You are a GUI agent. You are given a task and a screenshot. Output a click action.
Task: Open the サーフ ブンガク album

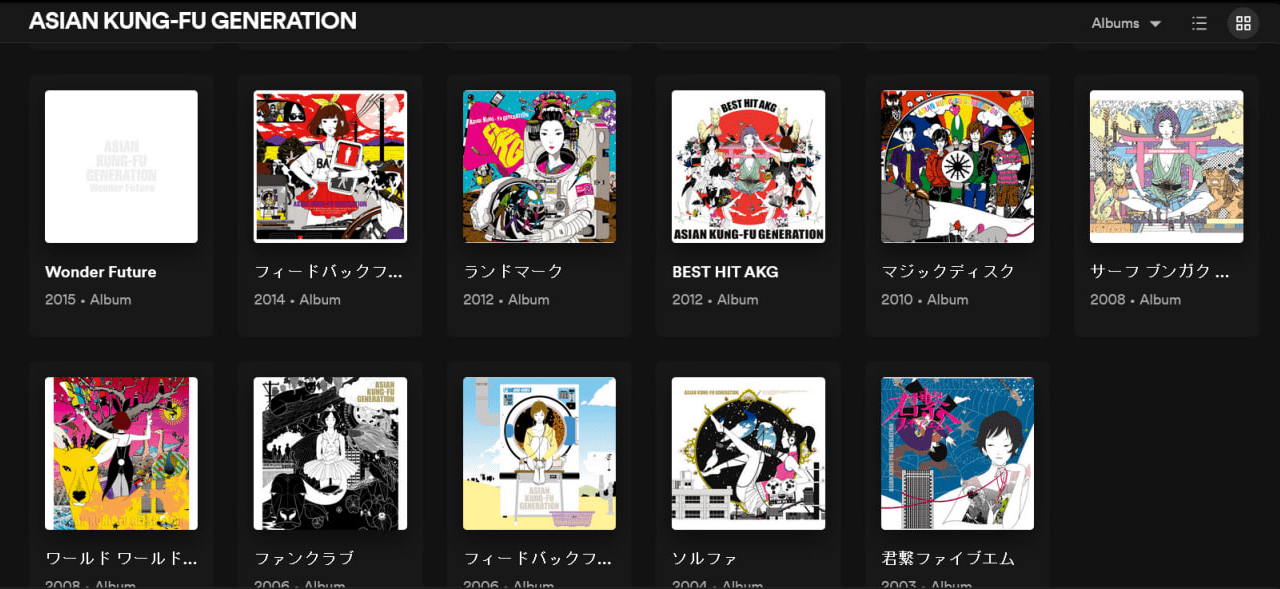1166,167
